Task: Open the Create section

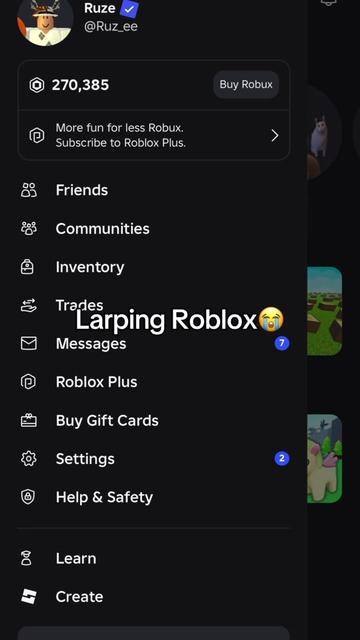Action: pyautogui.click(x=154, y=597)
